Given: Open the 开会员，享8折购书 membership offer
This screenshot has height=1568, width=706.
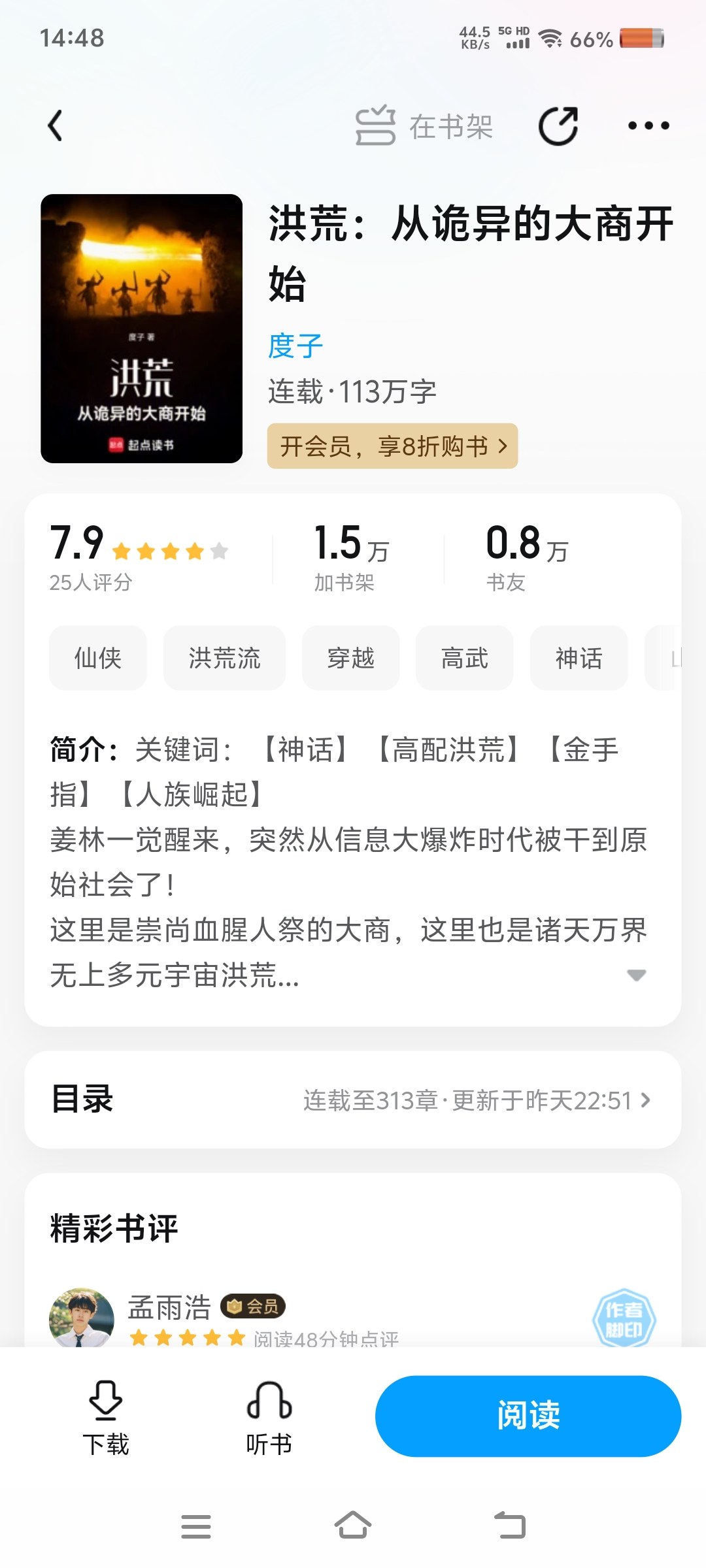Looking at the screenshot, I should click(392, 446).
